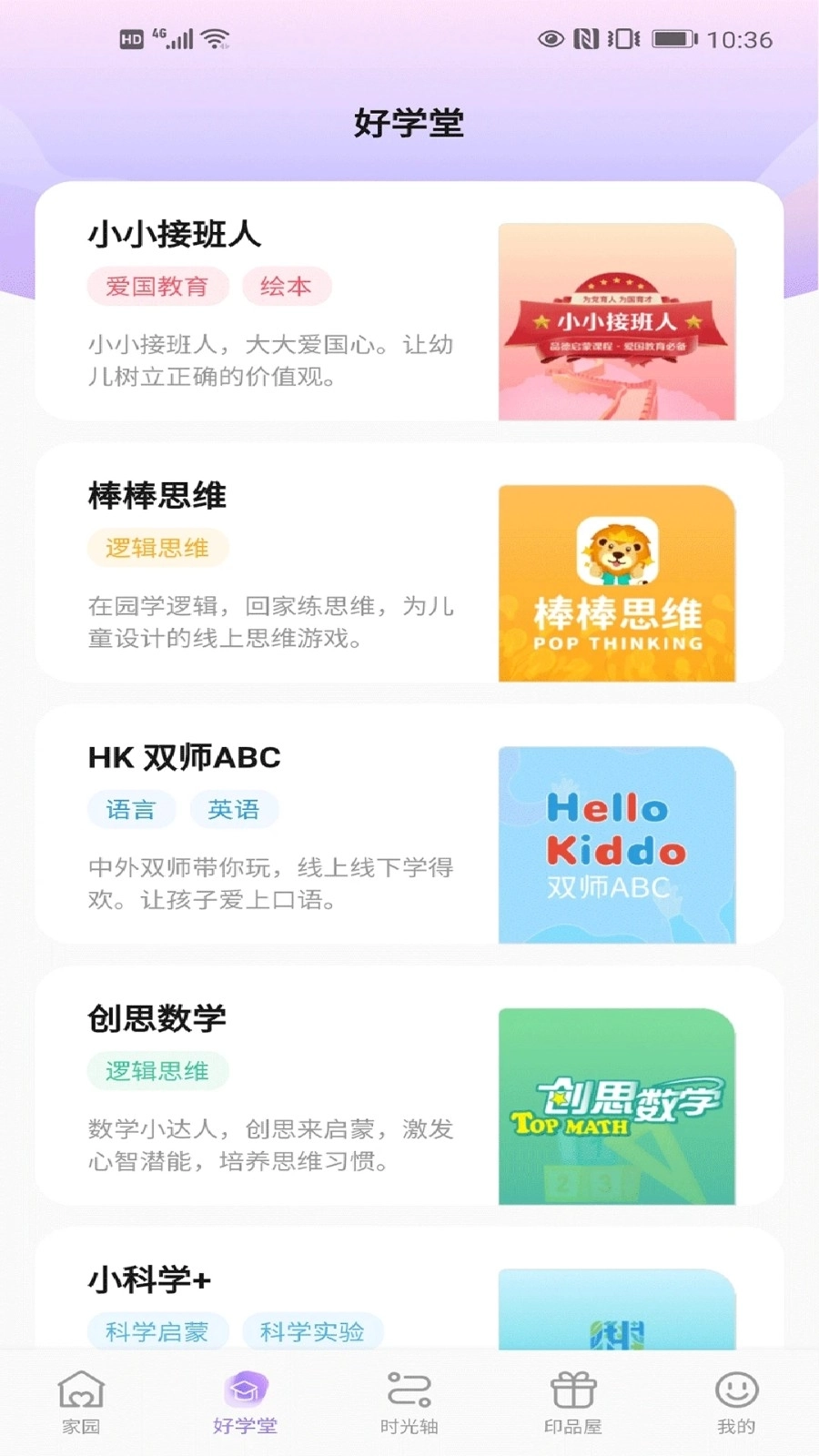
Task: Click the Hello Kiddo course image
Action: [617, 844]
